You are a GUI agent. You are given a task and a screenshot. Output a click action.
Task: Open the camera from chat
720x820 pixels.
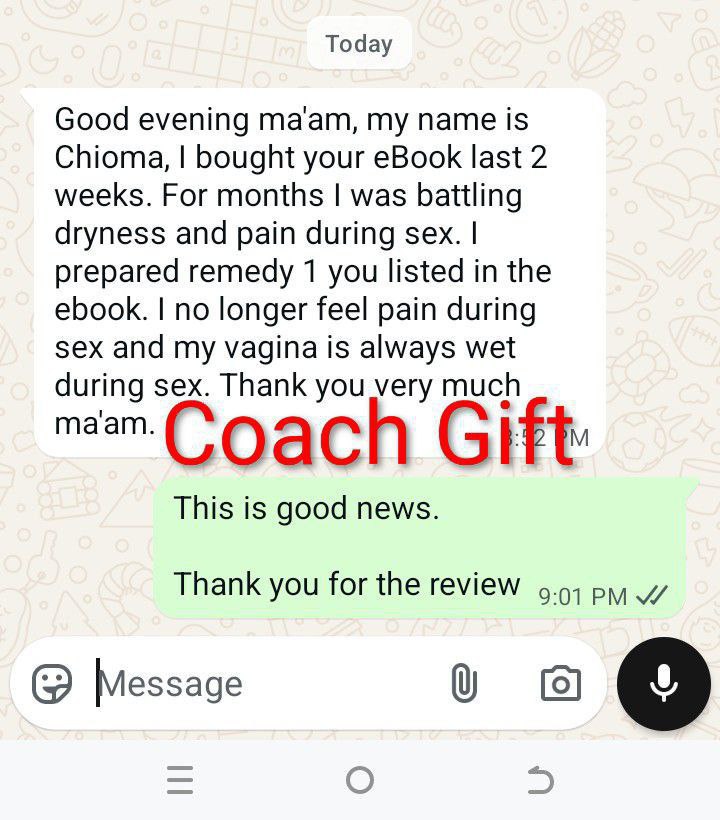561,684
